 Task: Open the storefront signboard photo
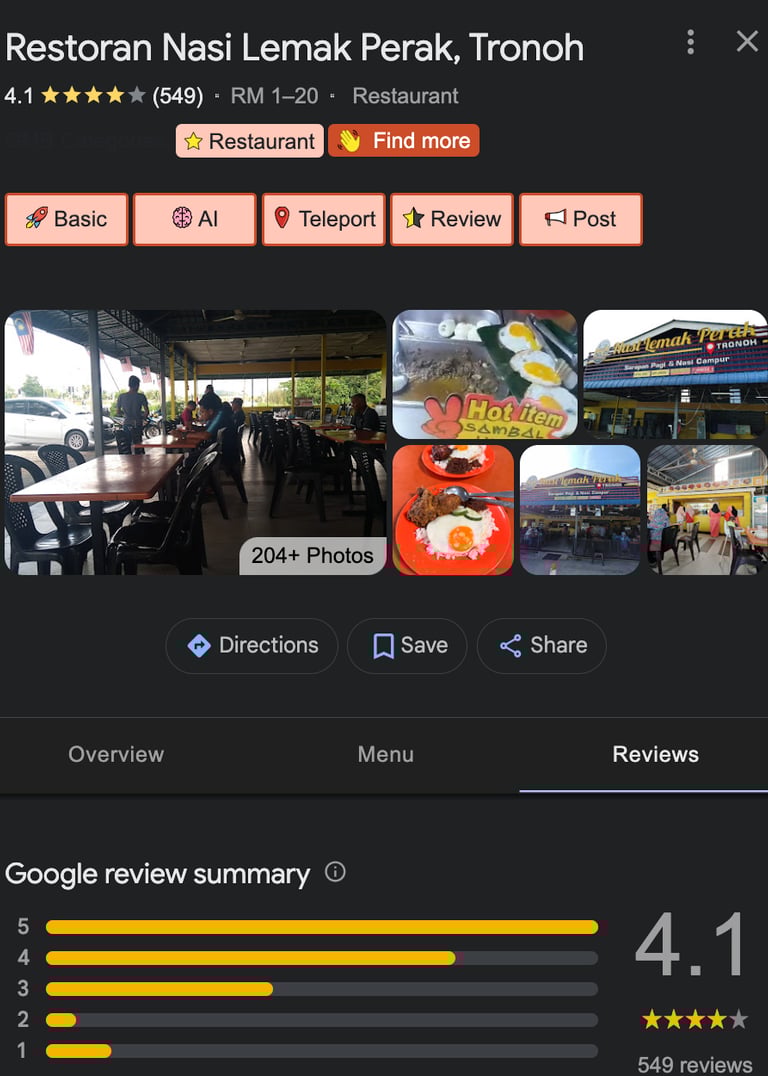(675, 375)
